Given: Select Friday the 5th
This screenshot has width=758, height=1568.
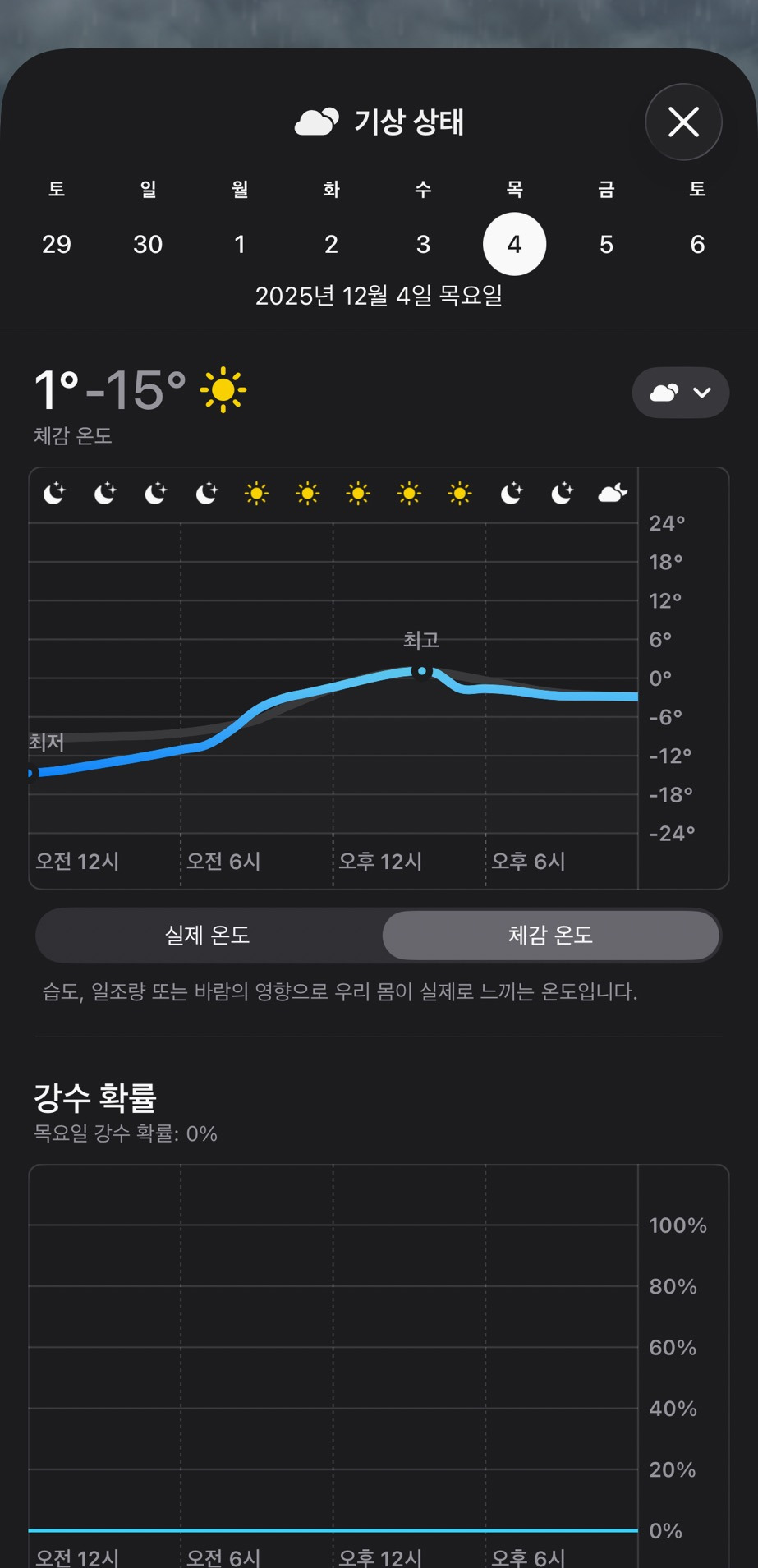Looking at the screenshot, I should (606, 244).
